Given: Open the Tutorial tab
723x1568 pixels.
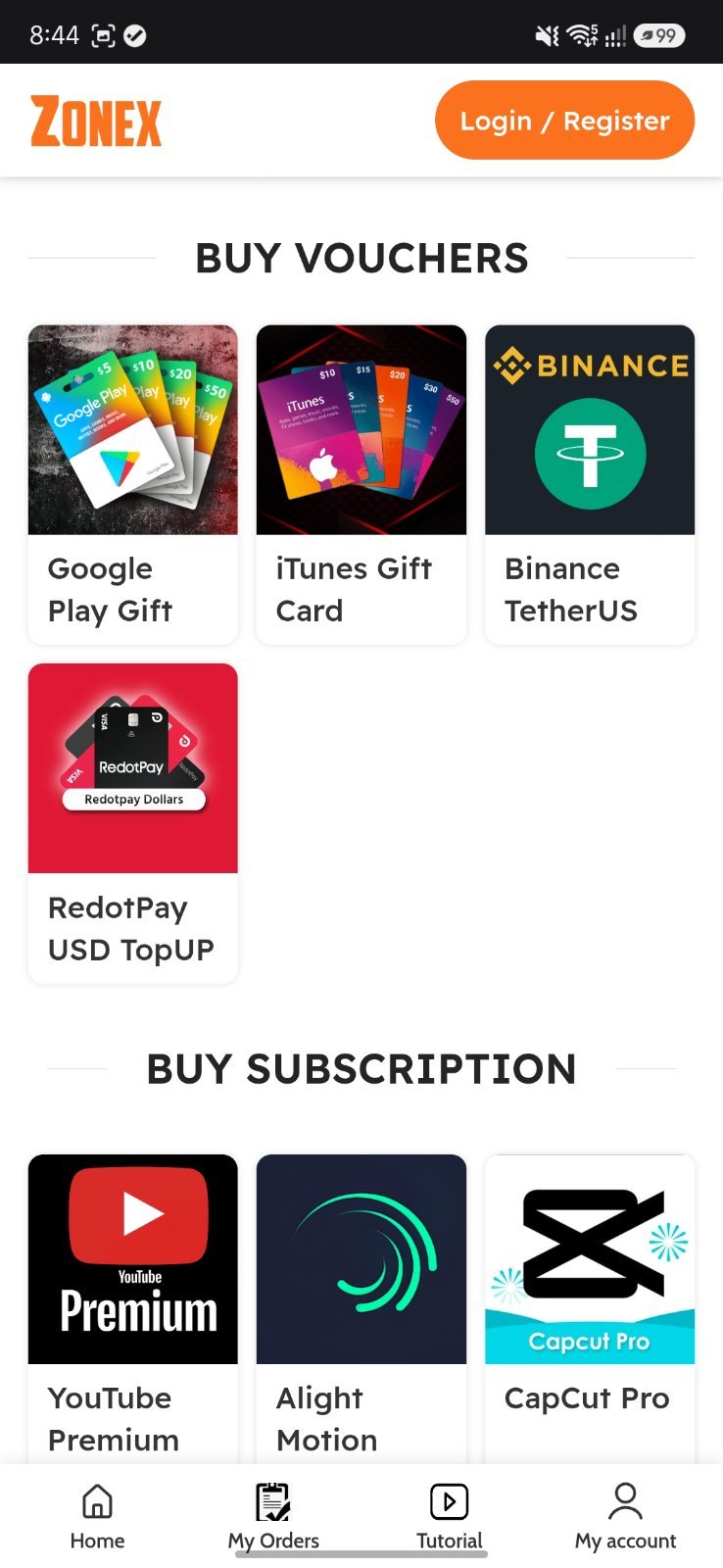Looking at the screenshot, I should tap(450, 1516).
